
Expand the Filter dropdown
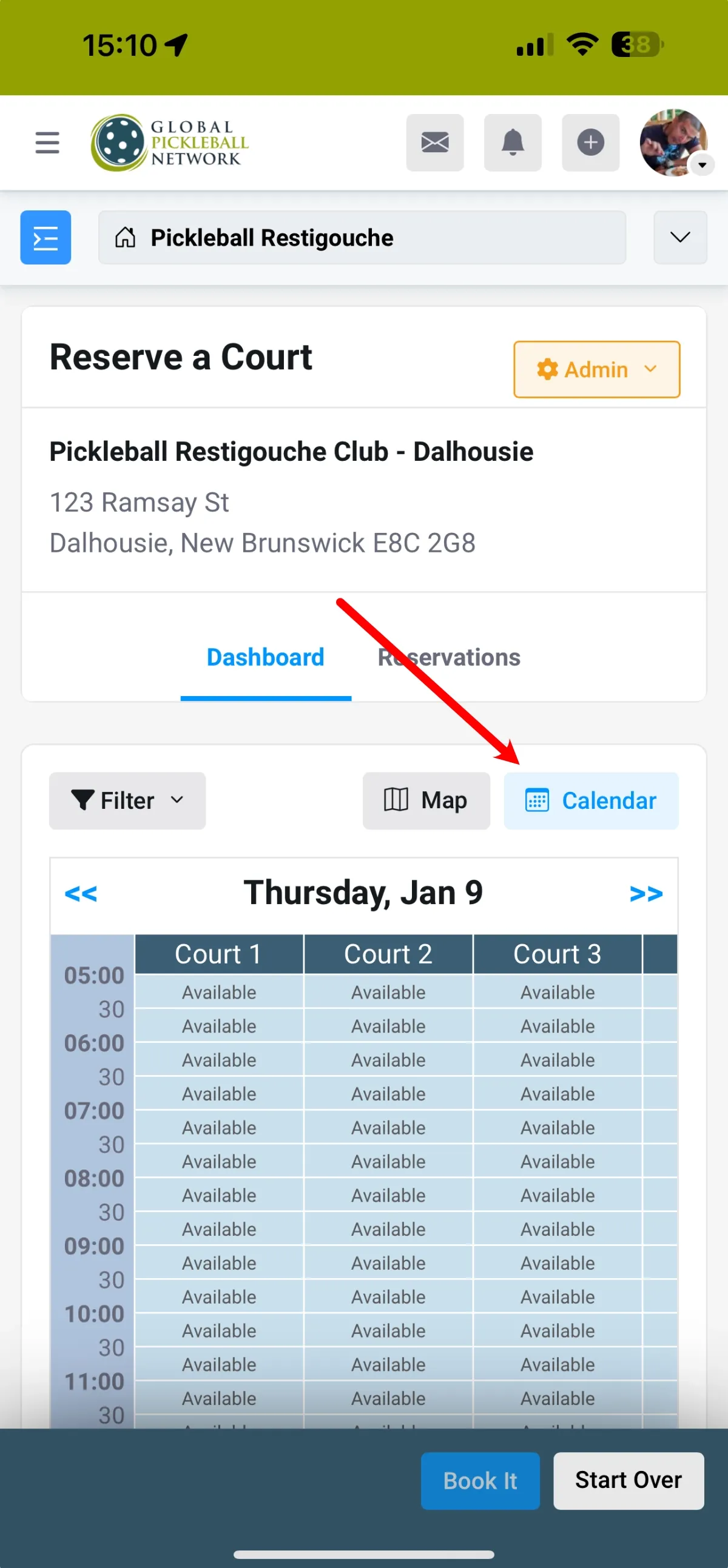pyautogui.click(x=127, y=800)
